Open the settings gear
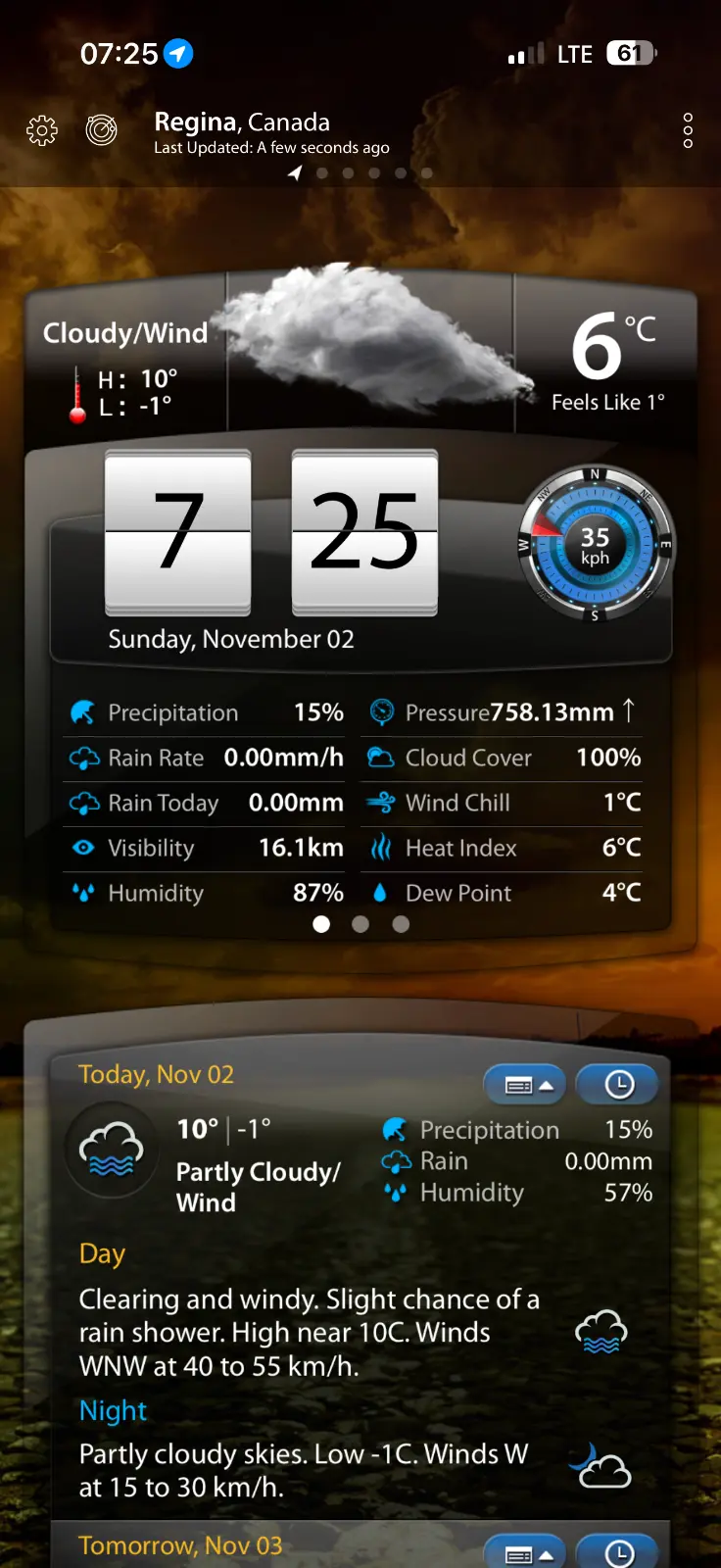The height and width of the screenshot is (1568, 721). [42, 130]
